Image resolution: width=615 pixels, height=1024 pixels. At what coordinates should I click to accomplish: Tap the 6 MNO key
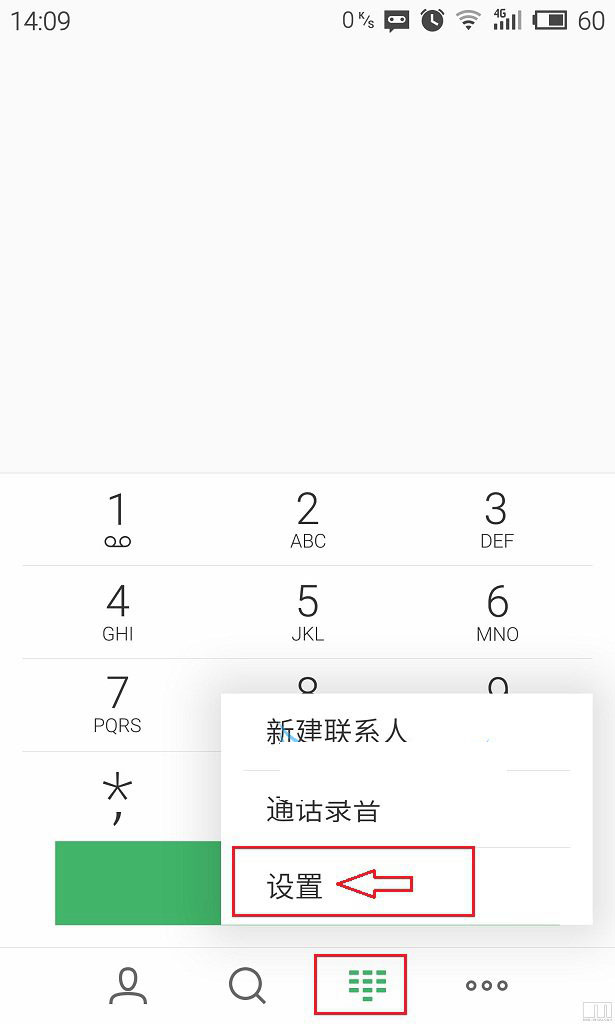point(496,612)
